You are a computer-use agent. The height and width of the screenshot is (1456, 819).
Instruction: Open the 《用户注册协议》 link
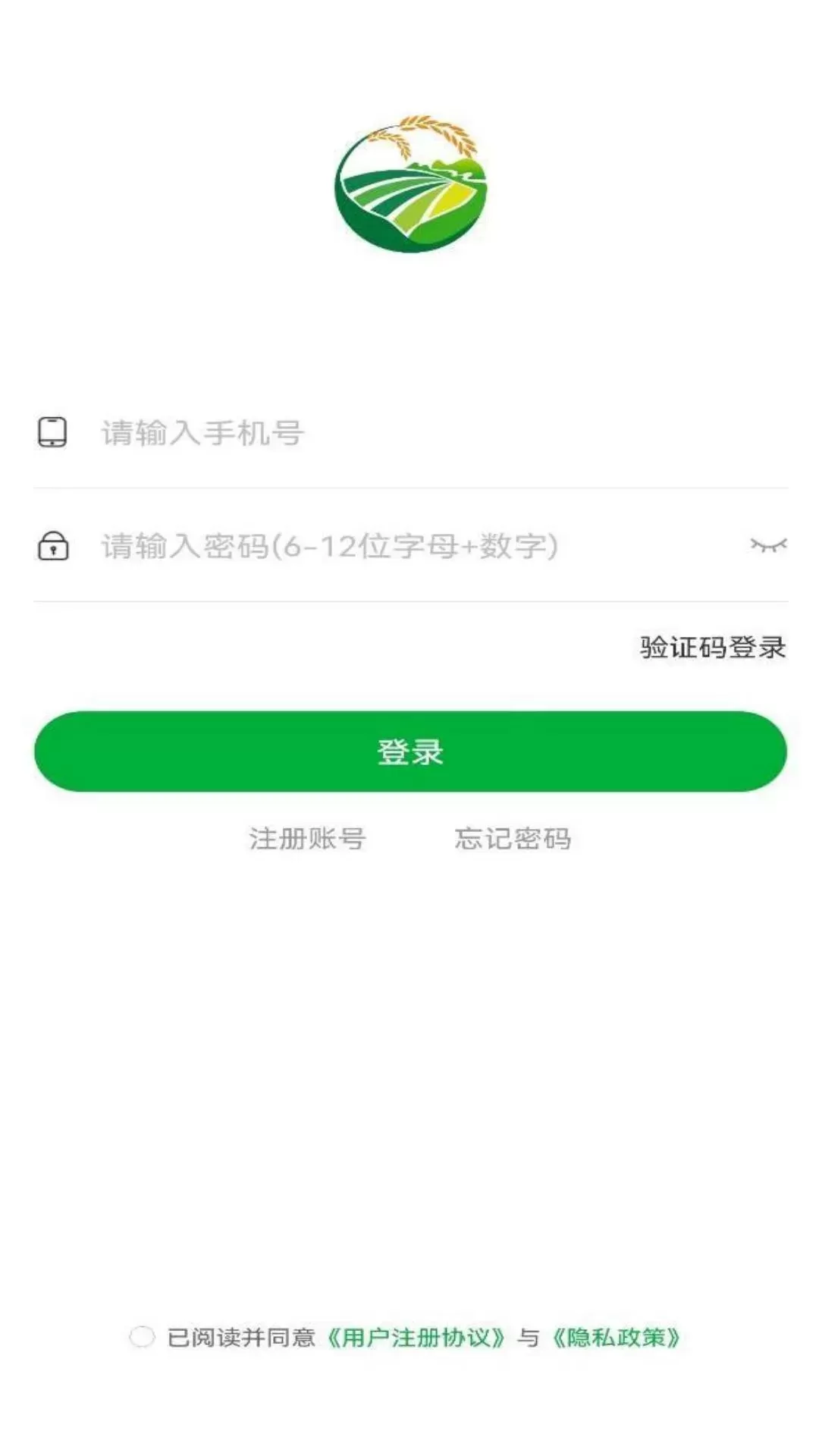point(415,1338)
